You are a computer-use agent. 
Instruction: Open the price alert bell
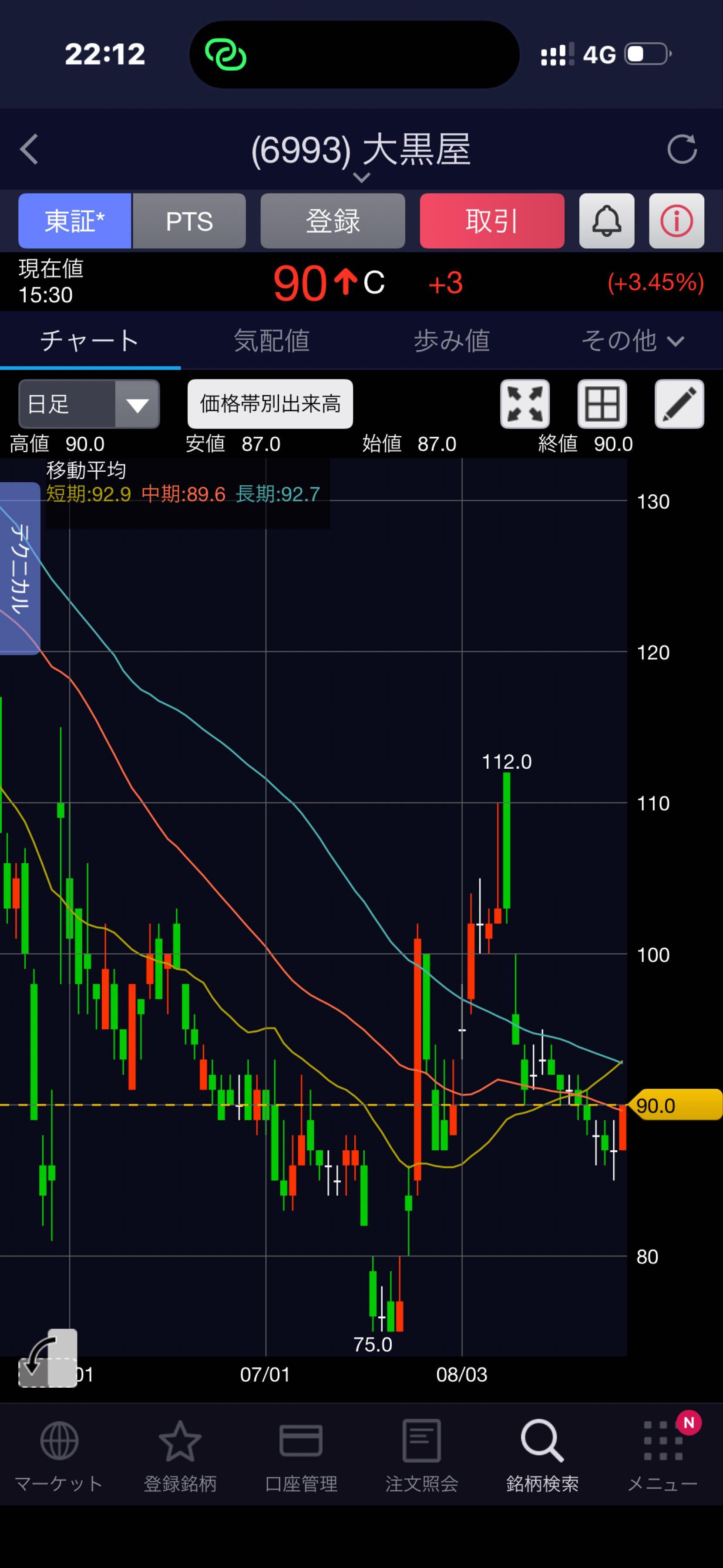click(606, 221)
